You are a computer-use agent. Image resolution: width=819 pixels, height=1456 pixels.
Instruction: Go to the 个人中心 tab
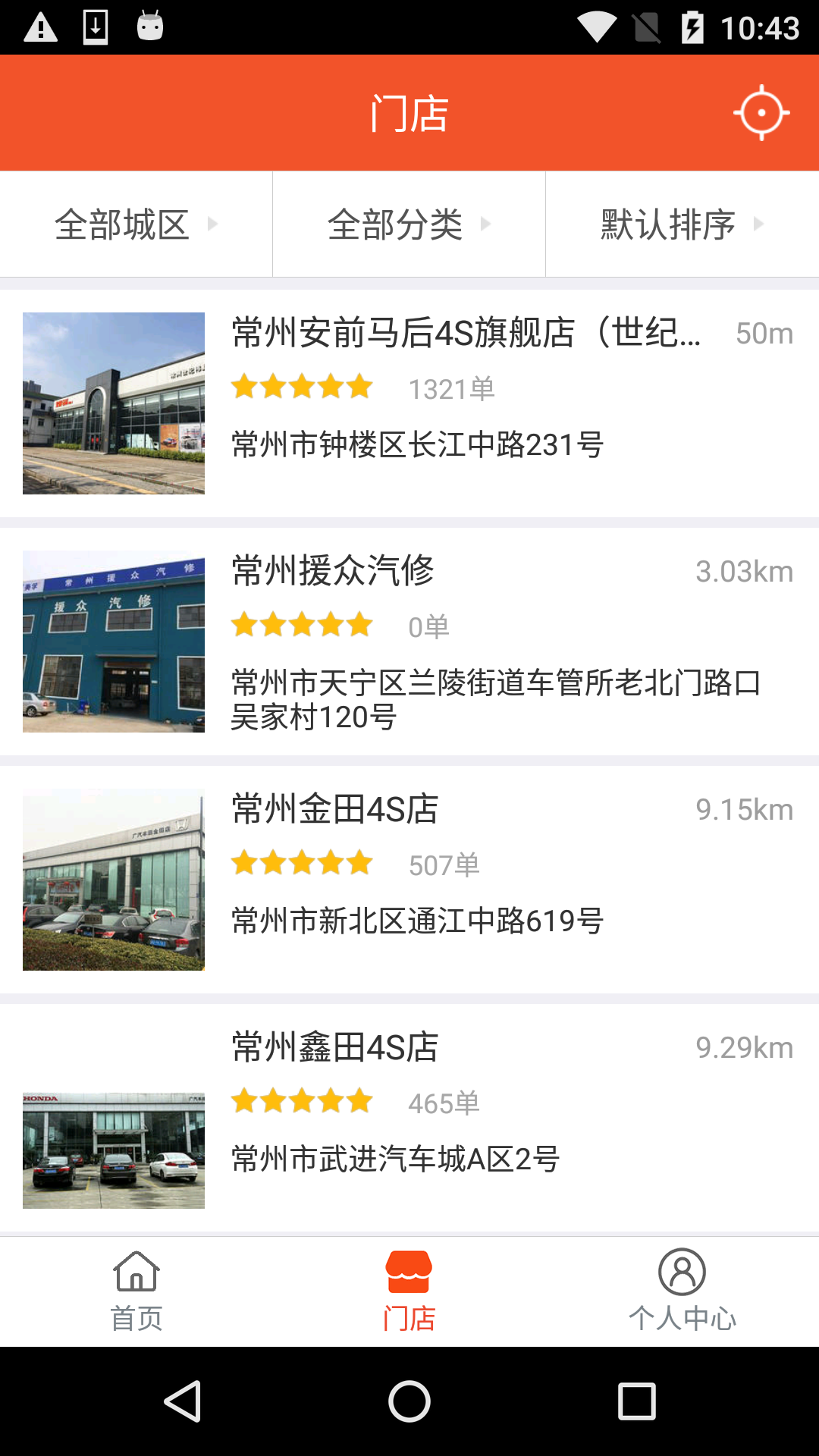[x=682, y=1291]
